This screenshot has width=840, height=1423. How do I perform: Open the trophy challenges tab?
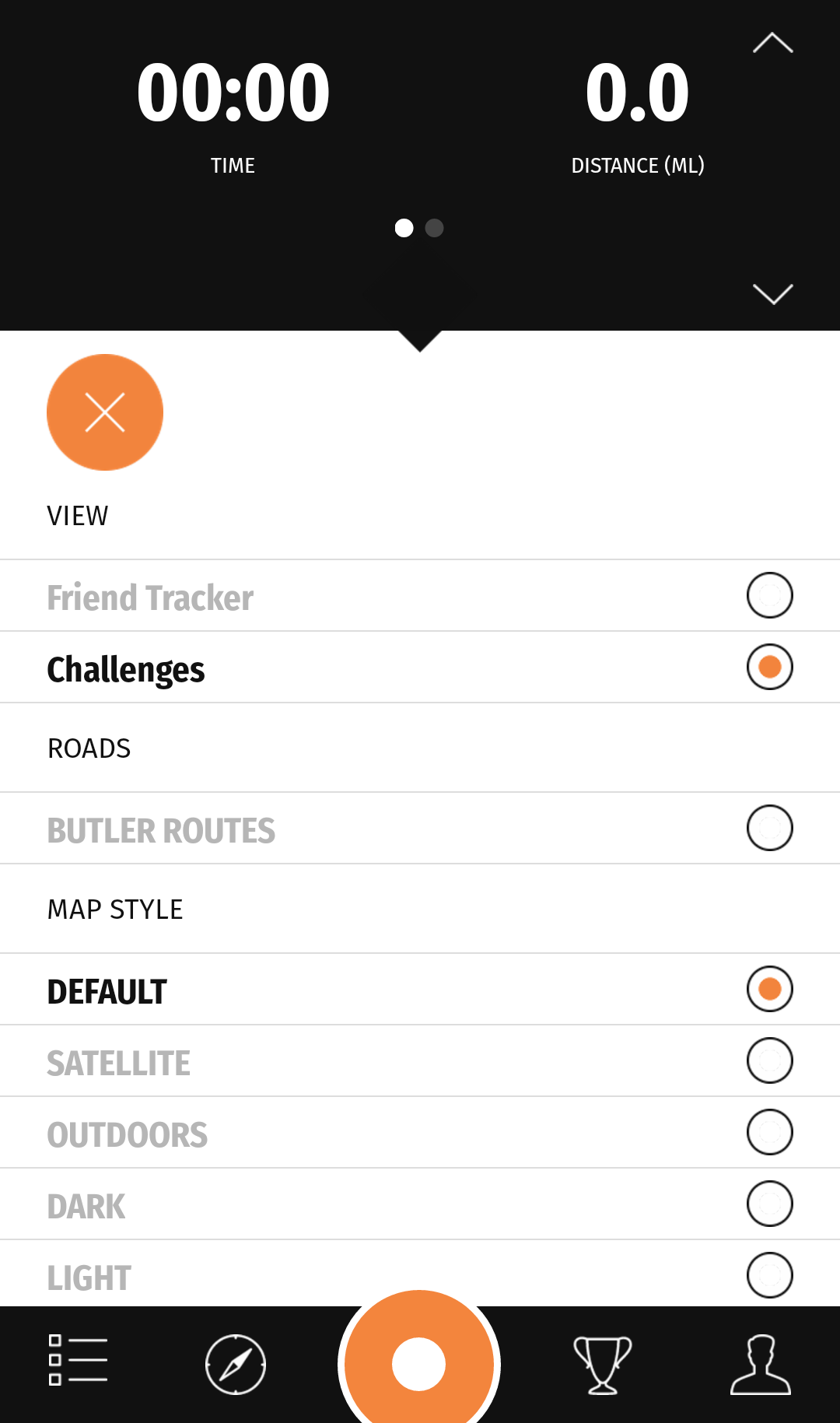click(x=603, y=1365)
